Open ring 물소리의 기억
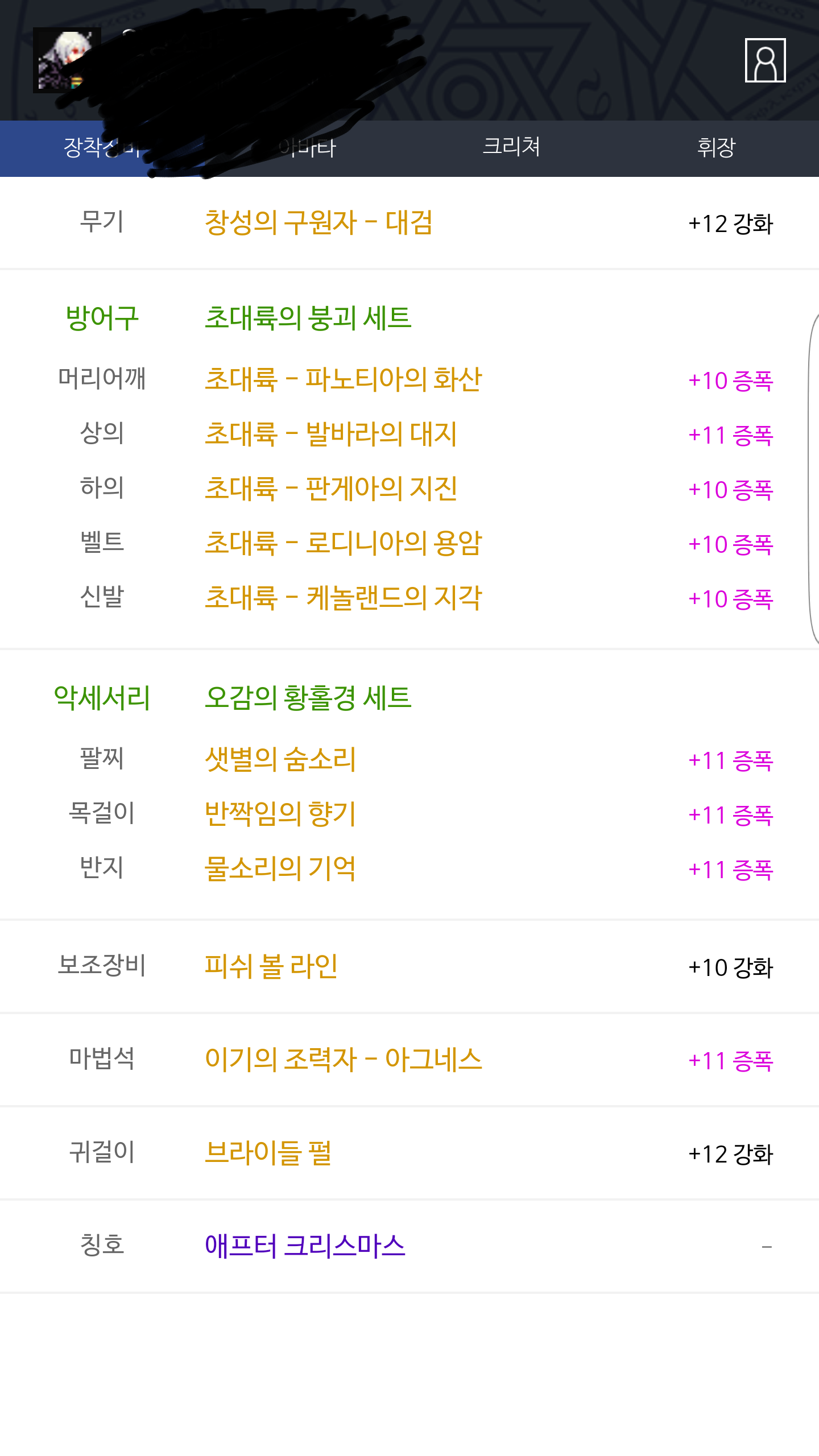The height and width of the screenshot is (1456, 819). [x=280, y=868]
